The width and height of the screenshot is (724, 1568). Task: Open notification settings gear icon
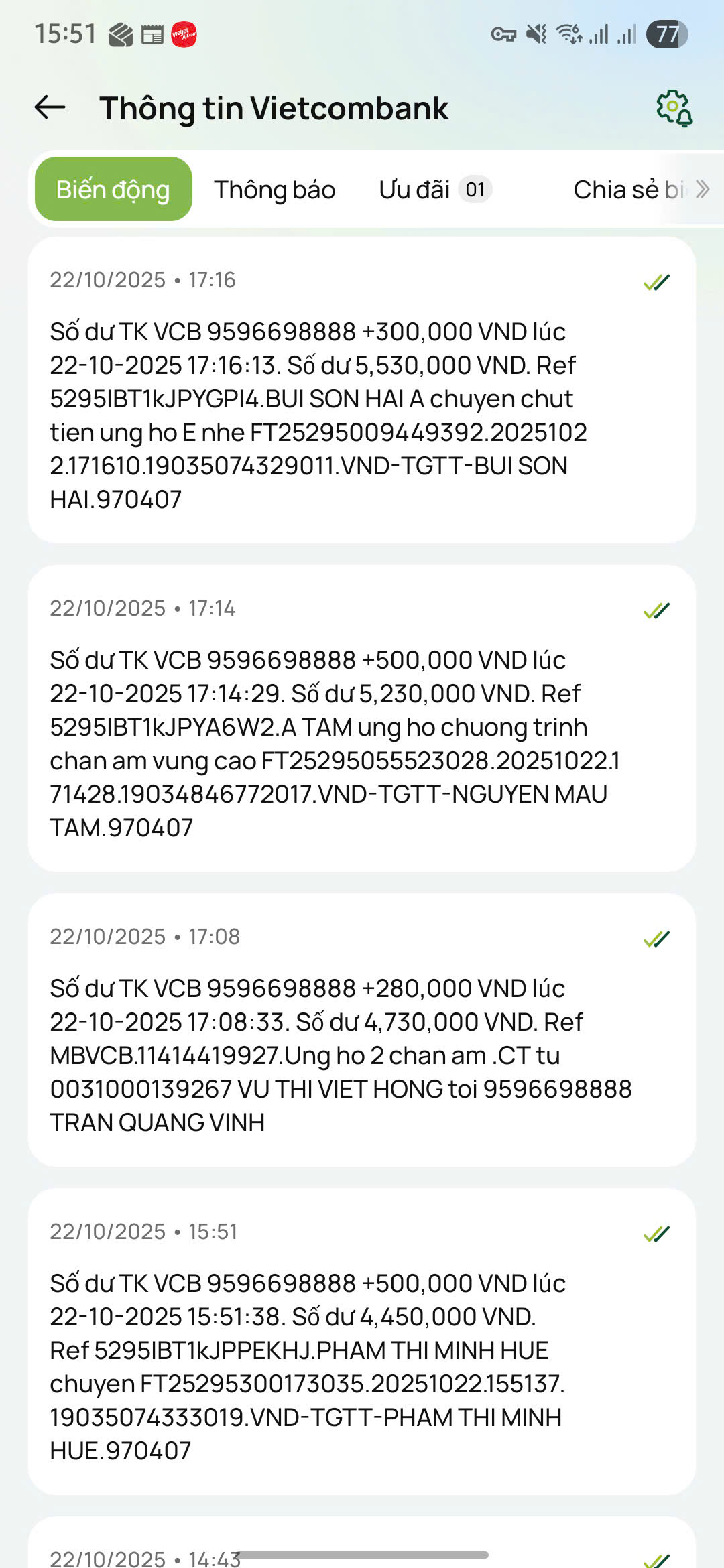point(674,108)
